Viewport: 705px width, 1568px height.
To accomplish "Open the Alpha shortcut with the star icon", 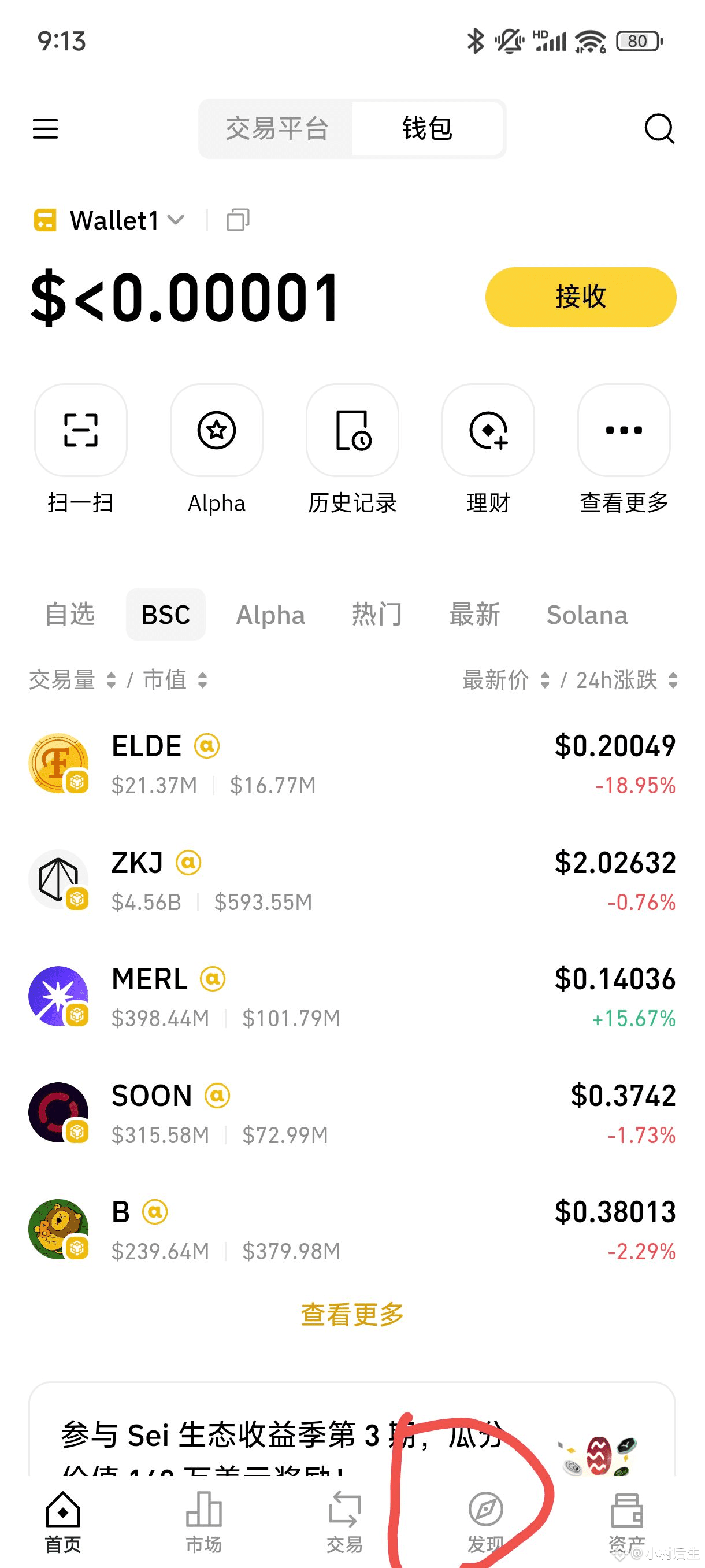I will click(x=217, y=450).
